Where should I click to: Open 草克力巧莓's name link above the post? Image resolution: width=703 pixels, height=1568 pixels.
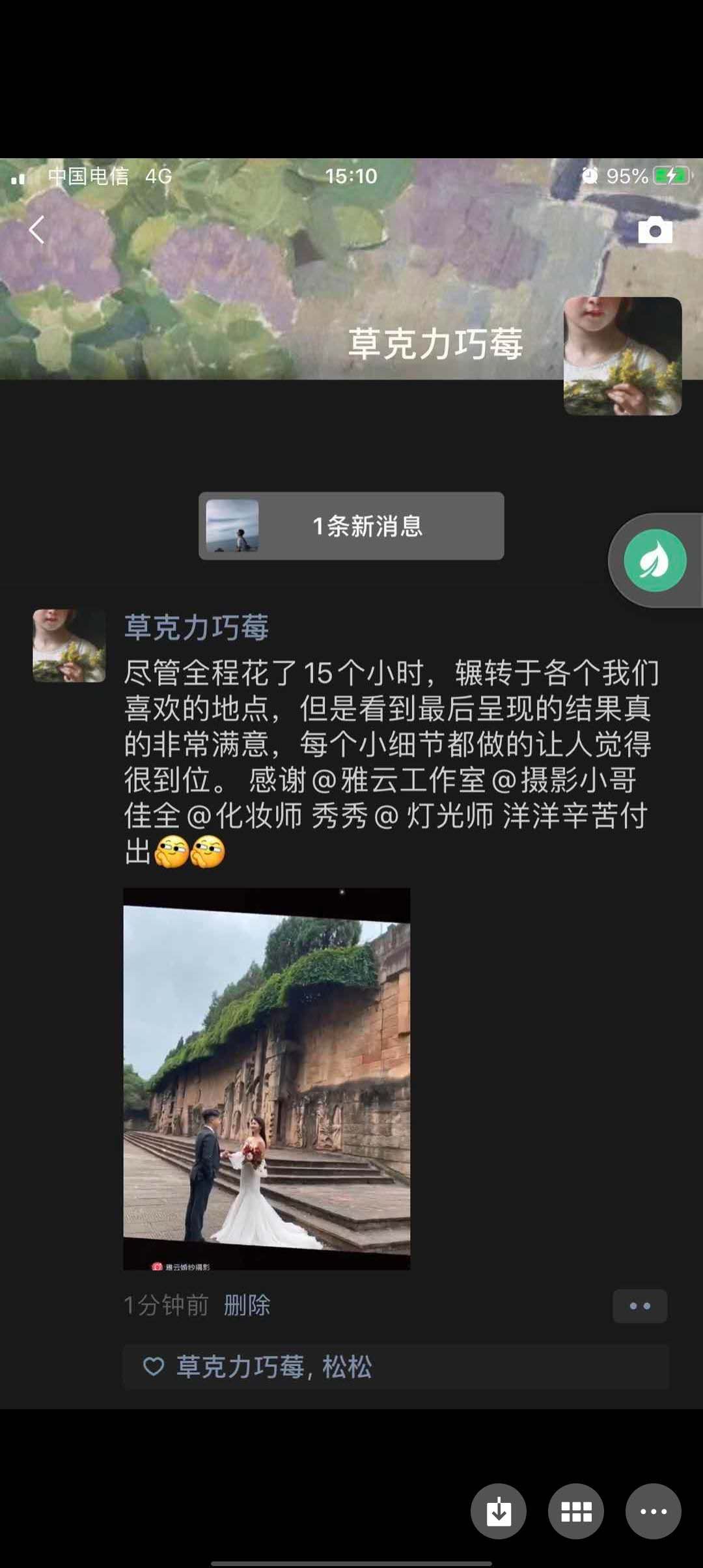pos(197,628)
